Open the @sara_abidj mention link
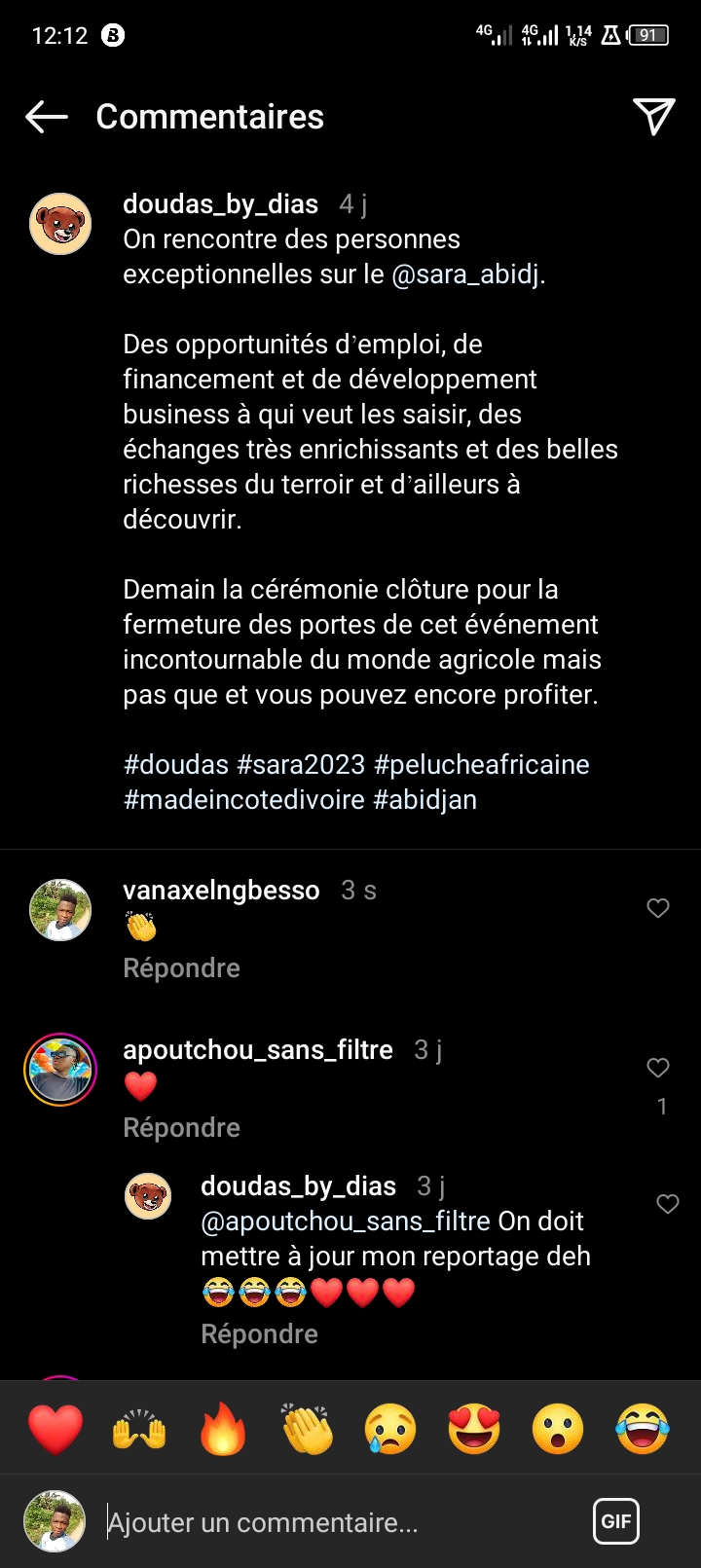 click(x=465, y=274)
